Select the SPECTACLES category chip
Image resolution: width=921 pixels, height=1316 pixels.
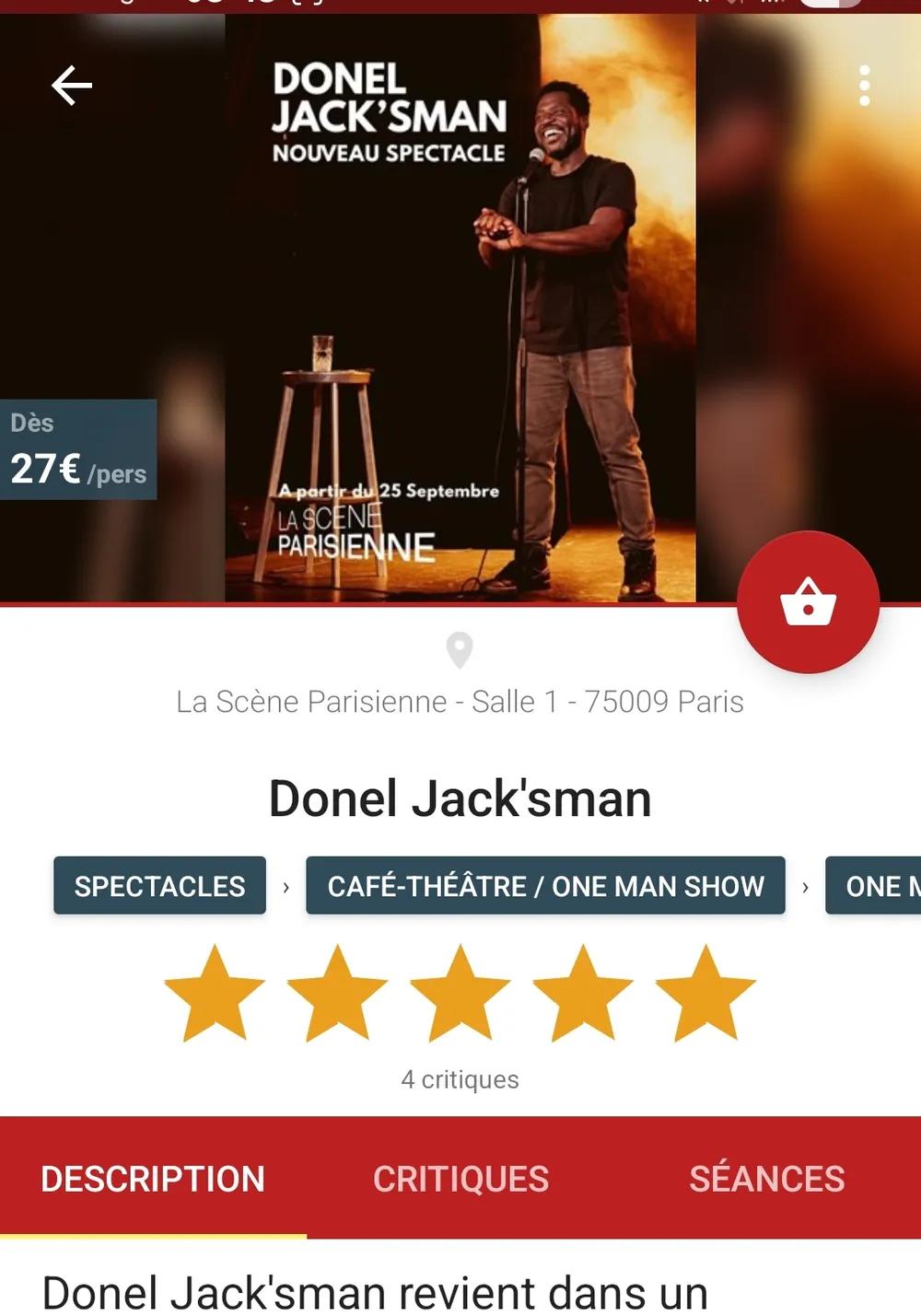(x=159, y=886)
